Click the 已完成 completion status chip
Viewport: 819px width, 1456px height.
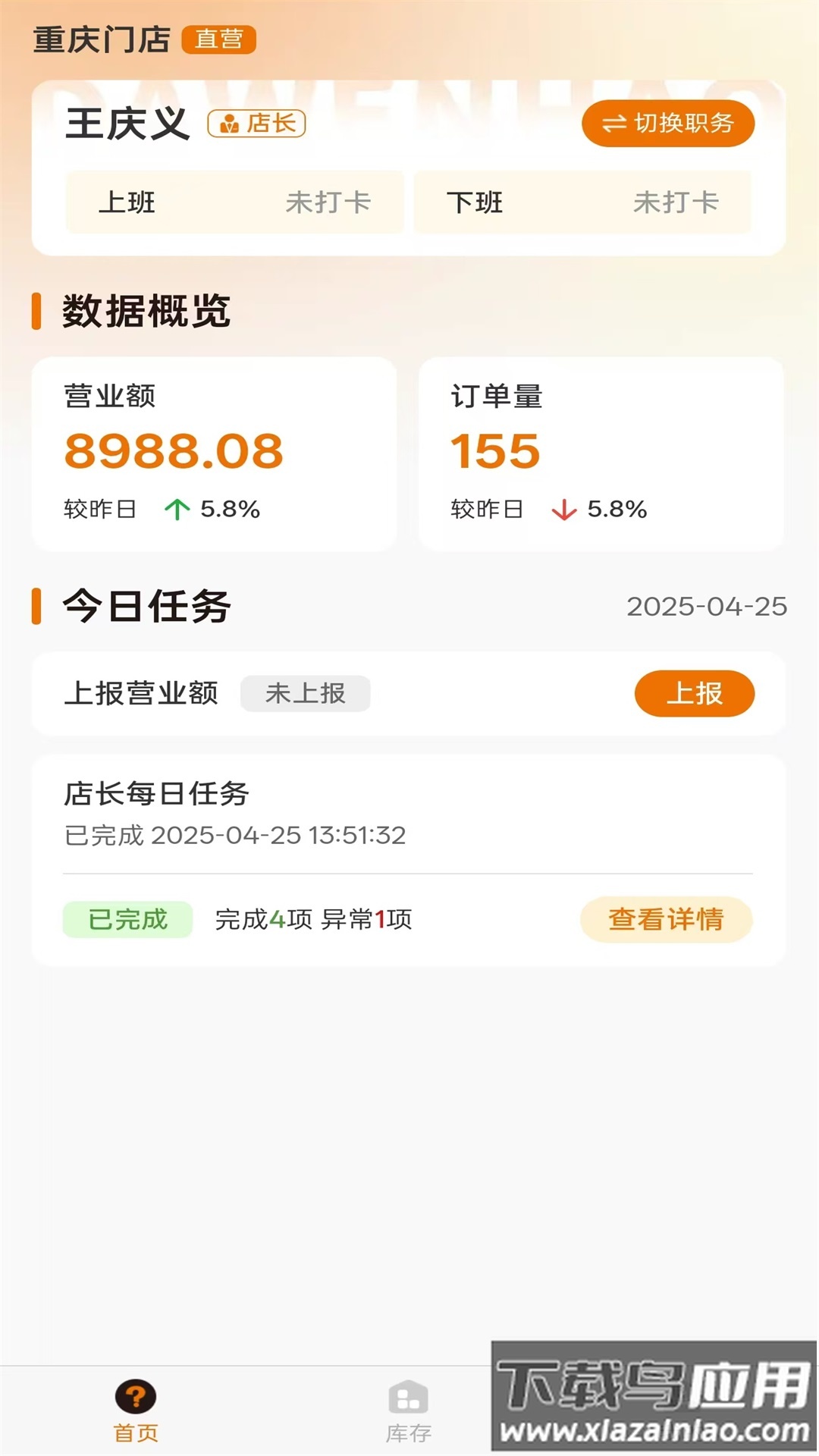tap(126, 919)
